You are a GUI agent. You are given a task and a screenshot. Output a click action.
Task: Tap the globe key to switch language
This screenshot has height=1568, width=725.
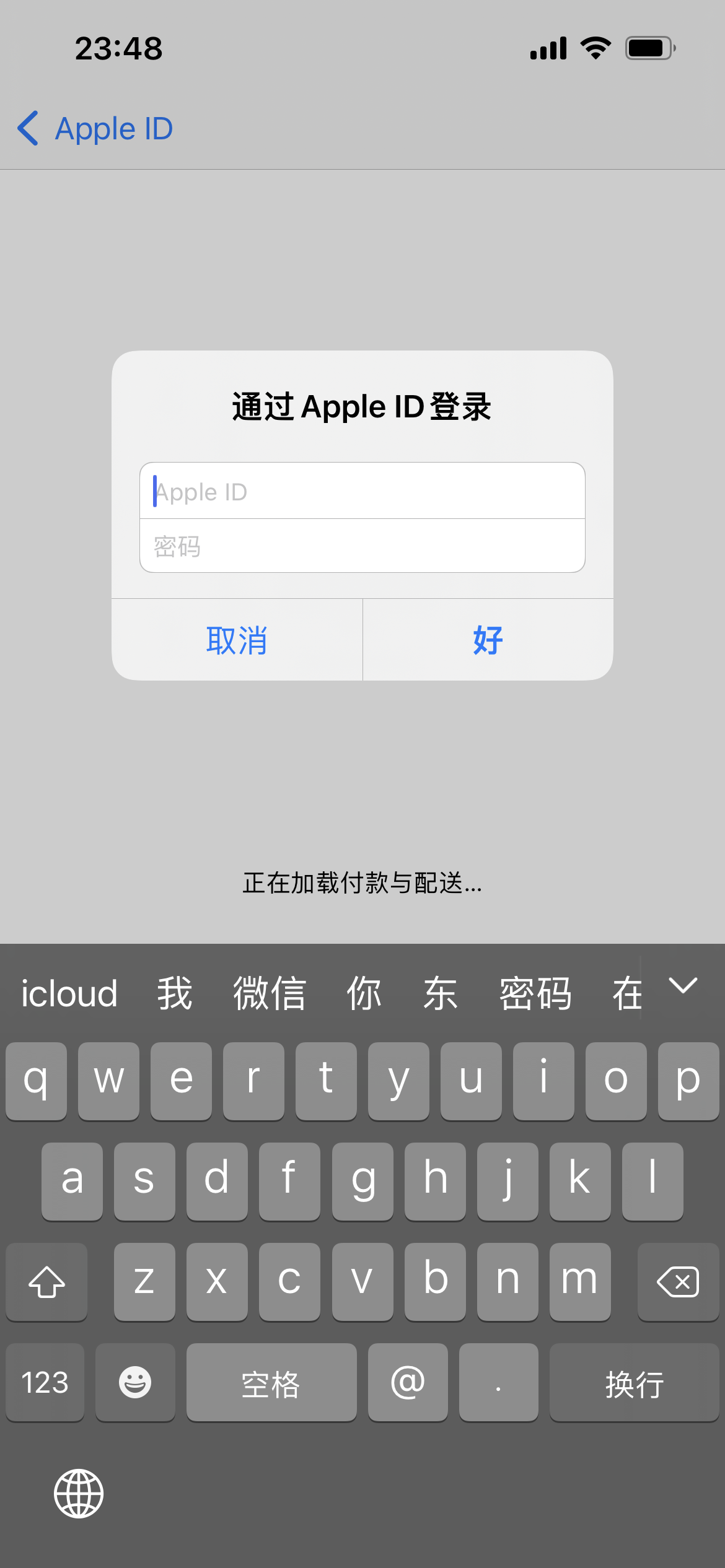(x=79, y=1494)
